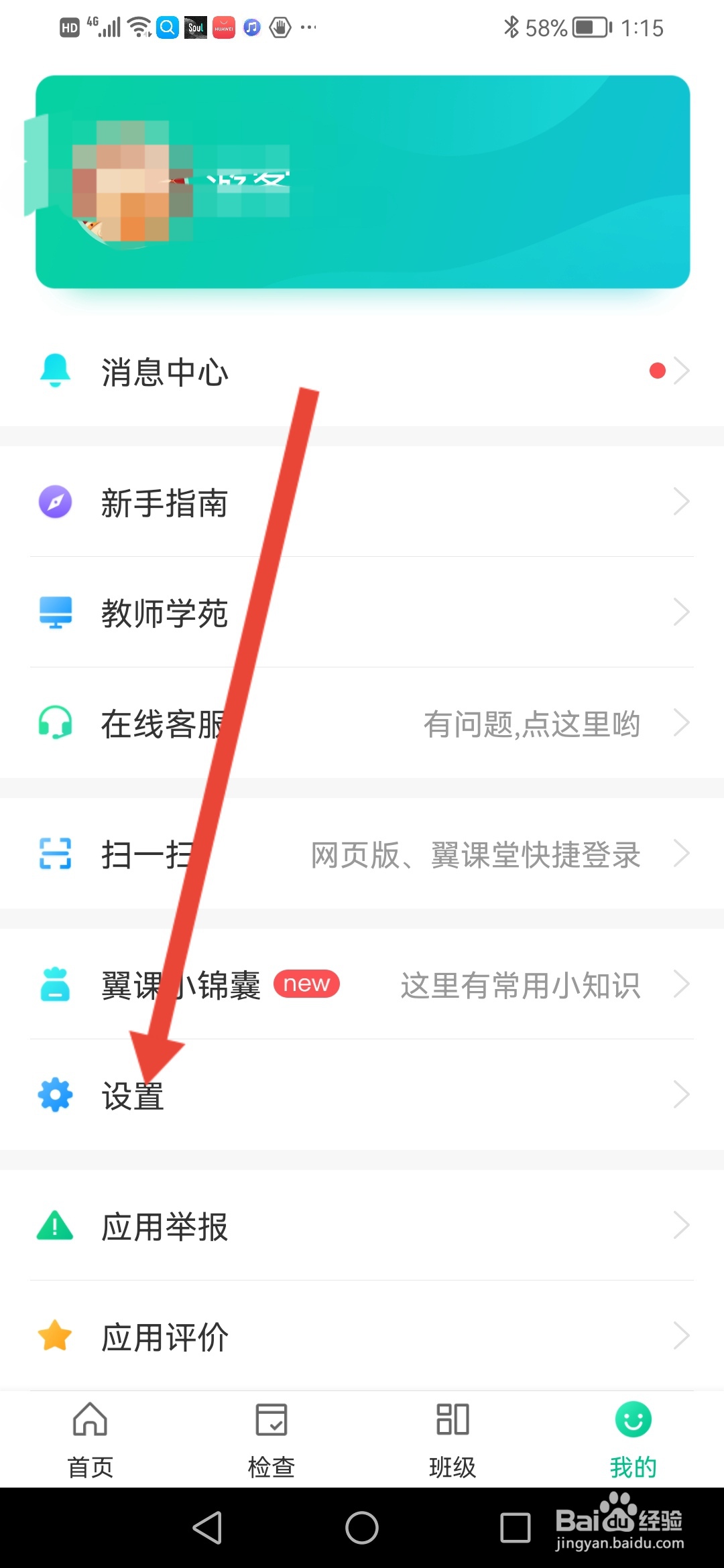Screen dimensions: 724x1568
Task: Tap the 应用举报 warning icon
Action: pyautogui.click(x=55, y=1225)
